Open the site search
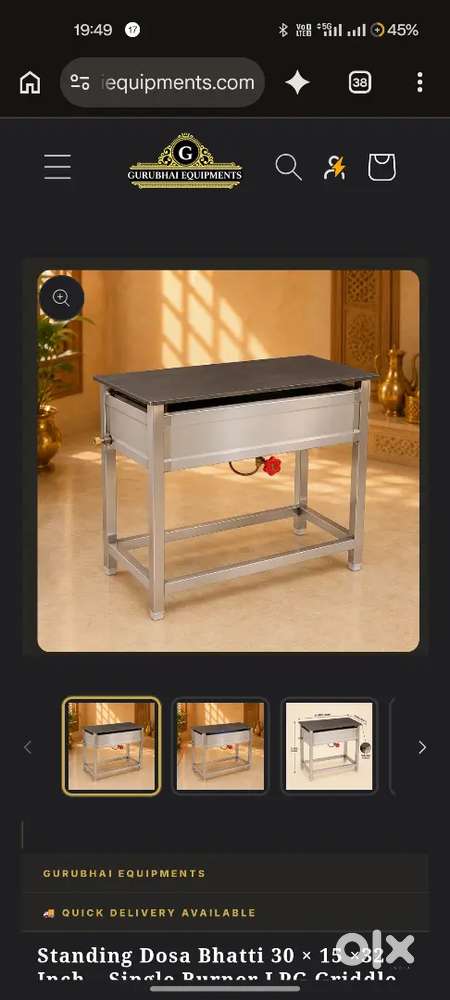The height and width of the screenshot is (1000, 450). pyautogui.click(x=288, y=167)
